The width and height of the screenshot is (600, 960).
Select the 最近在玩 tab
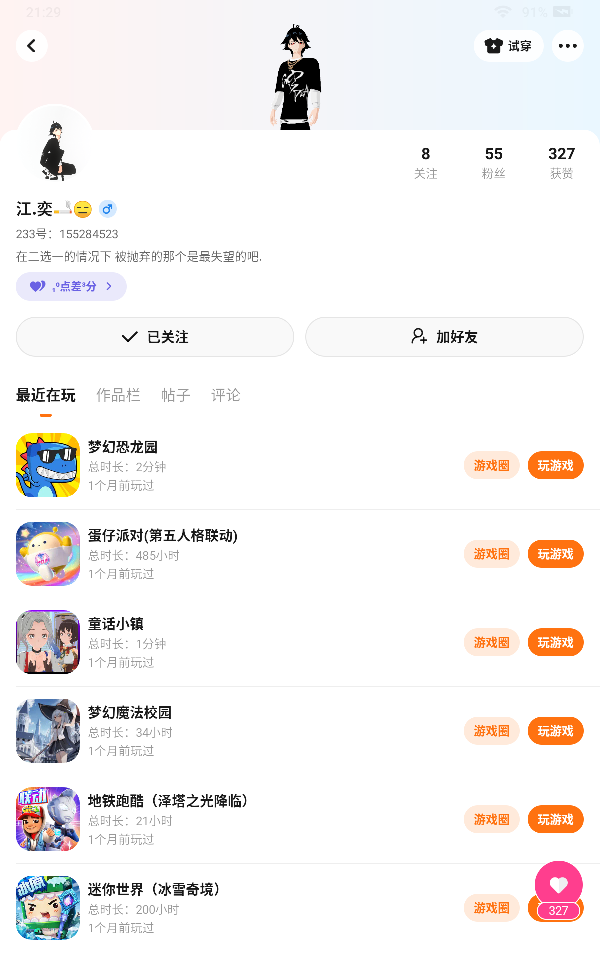point(46,395)
